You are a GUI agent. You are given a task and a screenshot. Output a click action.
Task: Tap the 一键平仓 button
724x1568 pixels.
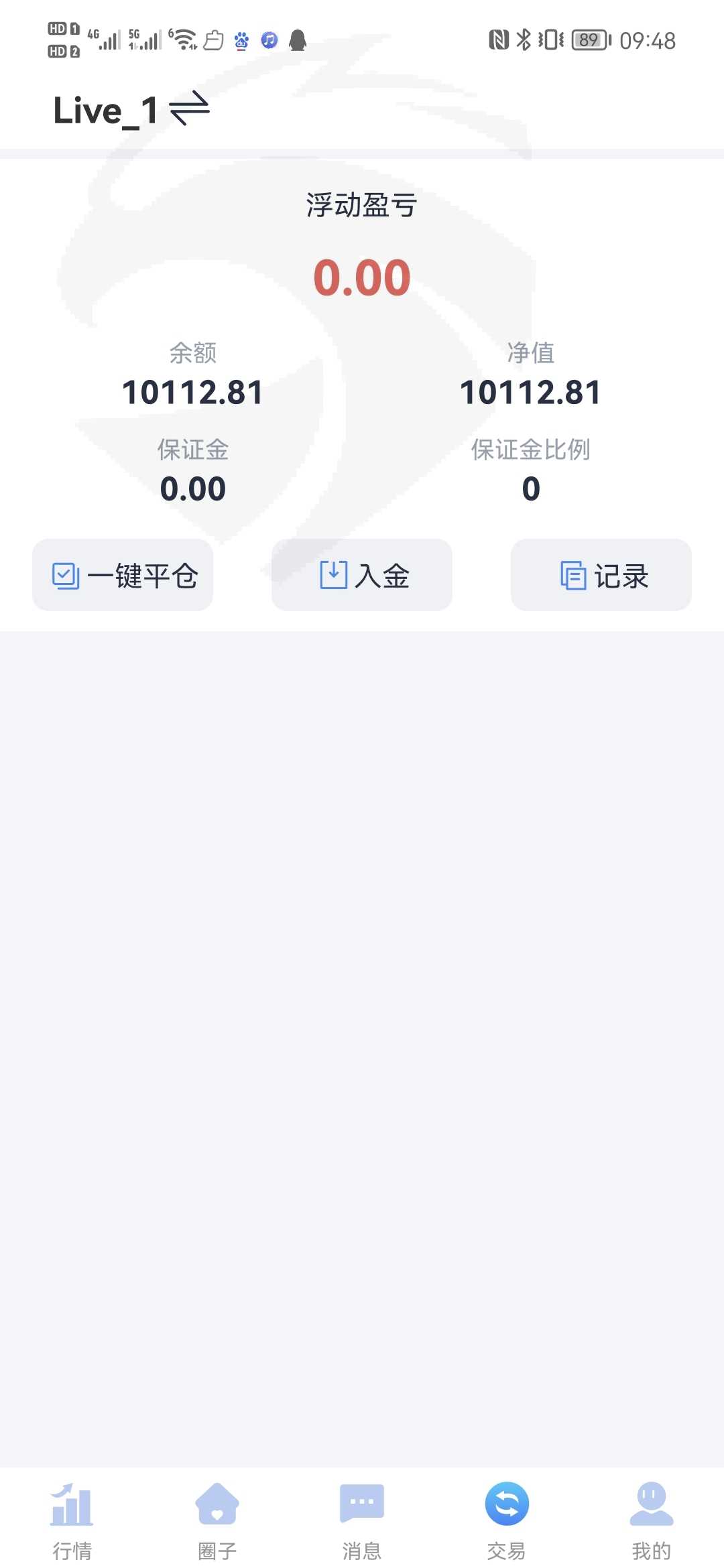click(123, 575)
